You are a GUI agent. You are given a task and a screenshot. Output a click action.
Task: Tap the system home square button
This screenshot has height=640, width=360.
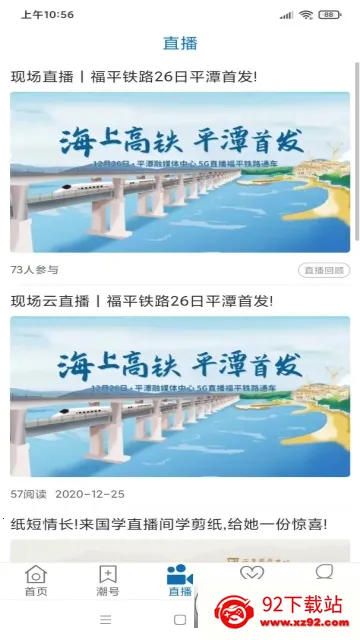pos(180,620)
